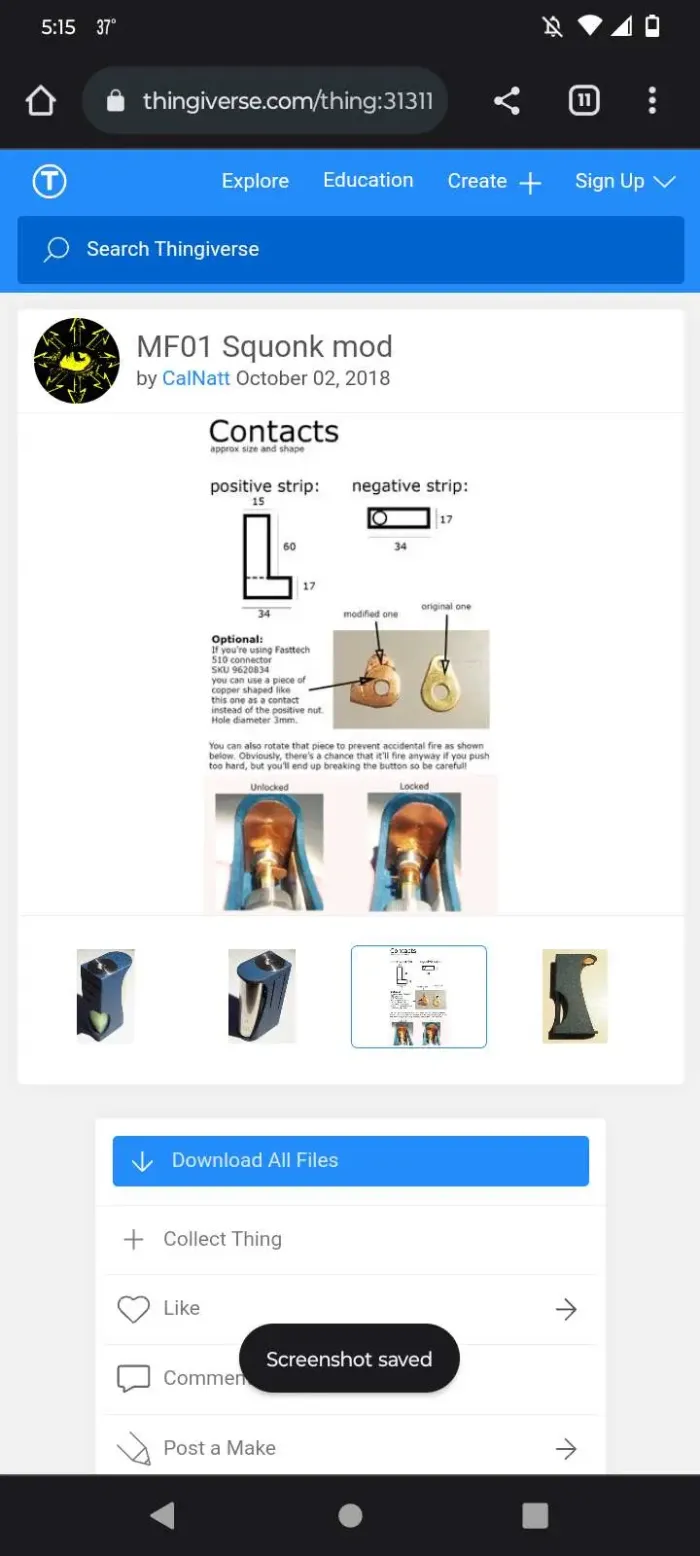Tap Collect Thing
The width and height of the screenshot is (700, 1556).
[x=350, y=1240]
